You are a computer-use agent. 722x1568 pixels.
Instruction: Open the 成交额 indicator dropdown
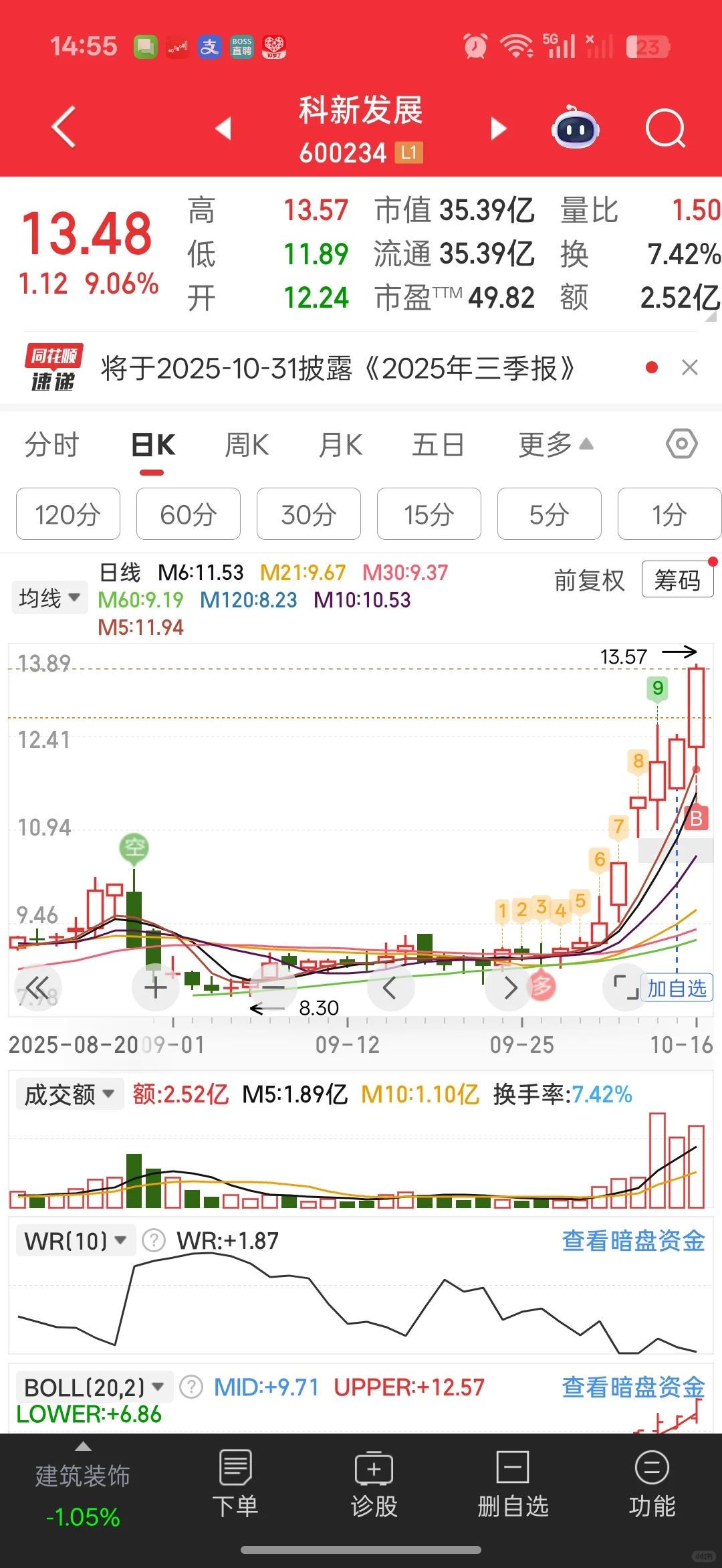point(69,1094)
